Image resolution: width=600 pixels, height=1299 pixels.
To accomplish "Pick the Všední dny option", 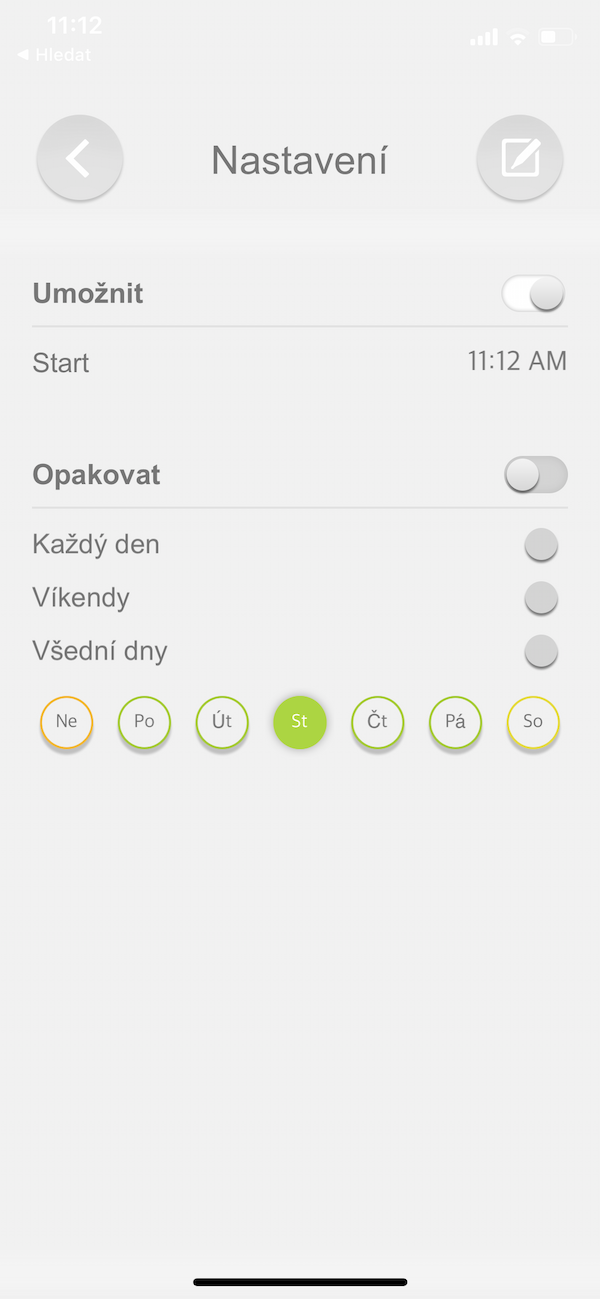I will pyautogui.click(x=541, y=651).
